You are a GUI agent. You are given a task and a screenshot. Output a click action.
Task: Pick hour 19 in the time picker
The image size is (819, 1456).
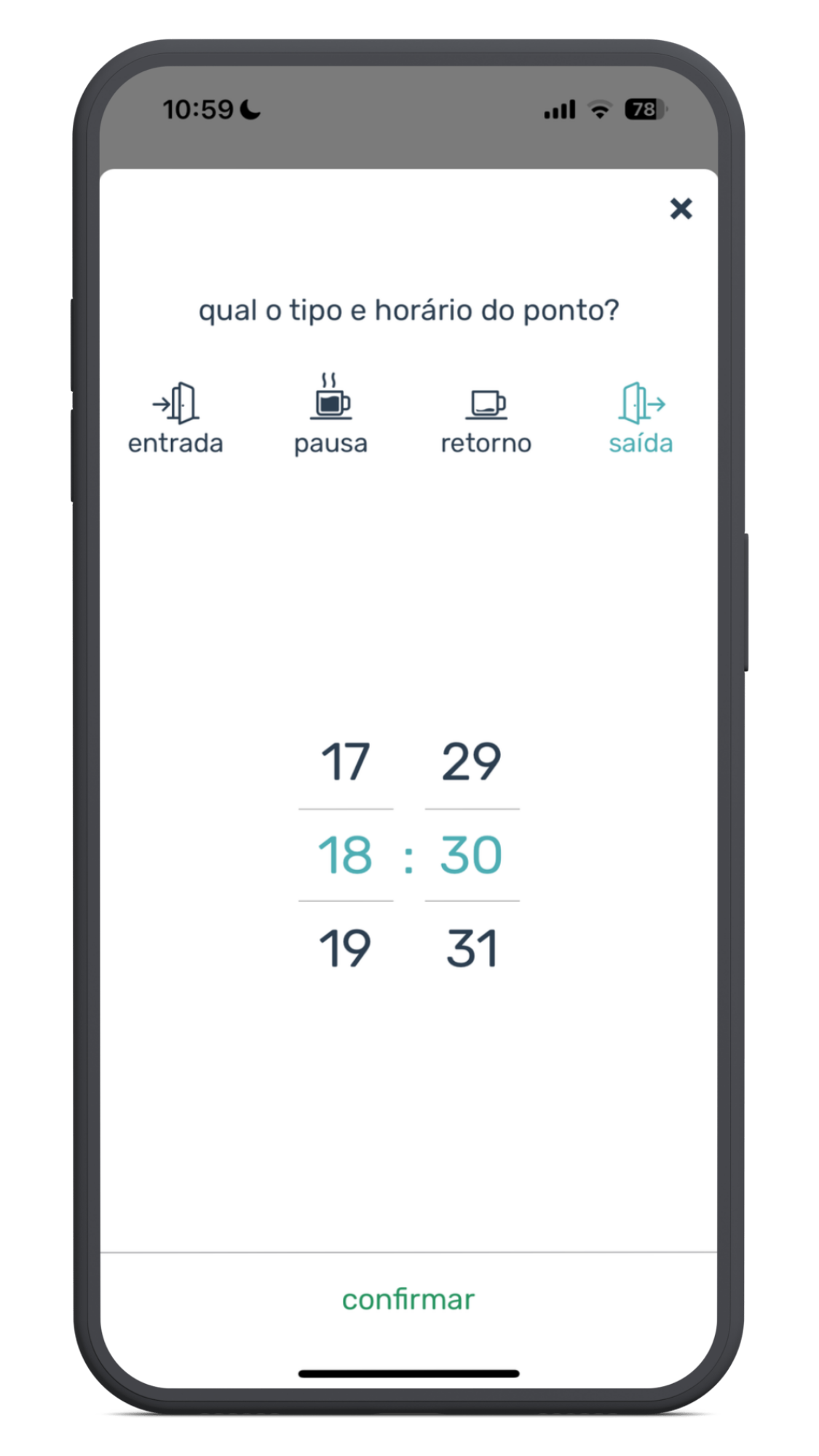click(x=345, y=949)
